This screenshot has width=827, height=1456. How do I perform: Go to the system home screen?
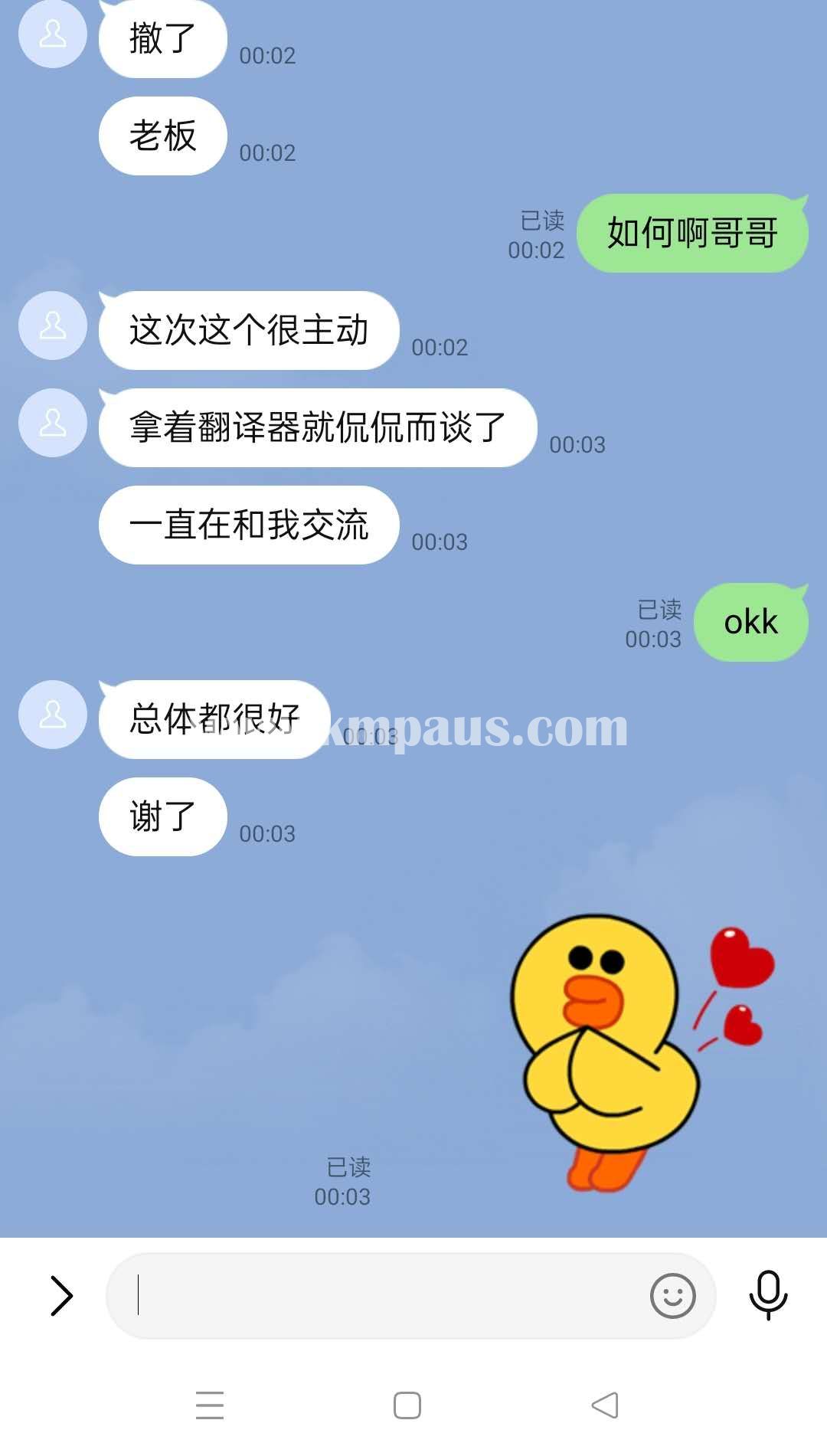[x=407, y=1405]
